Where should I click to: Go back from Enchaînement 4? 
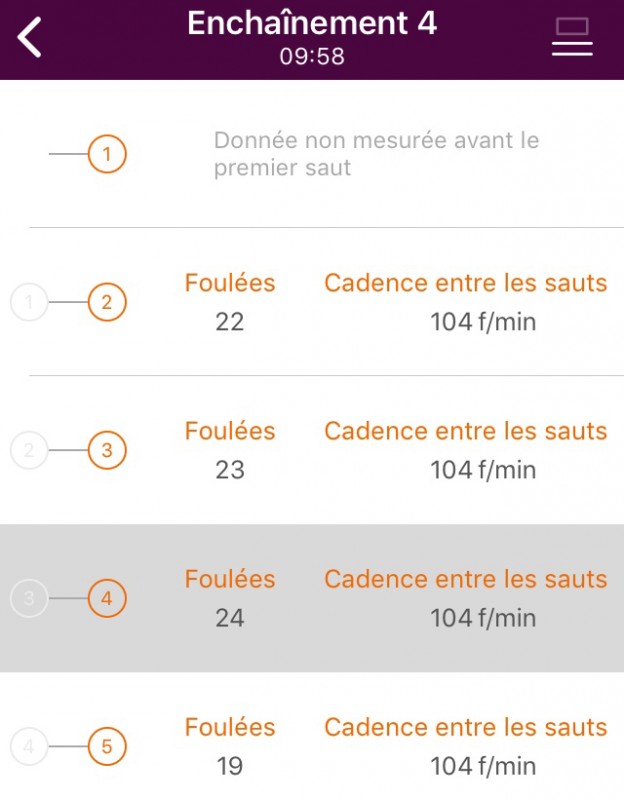pyautogui.click(x=31, y=39)
